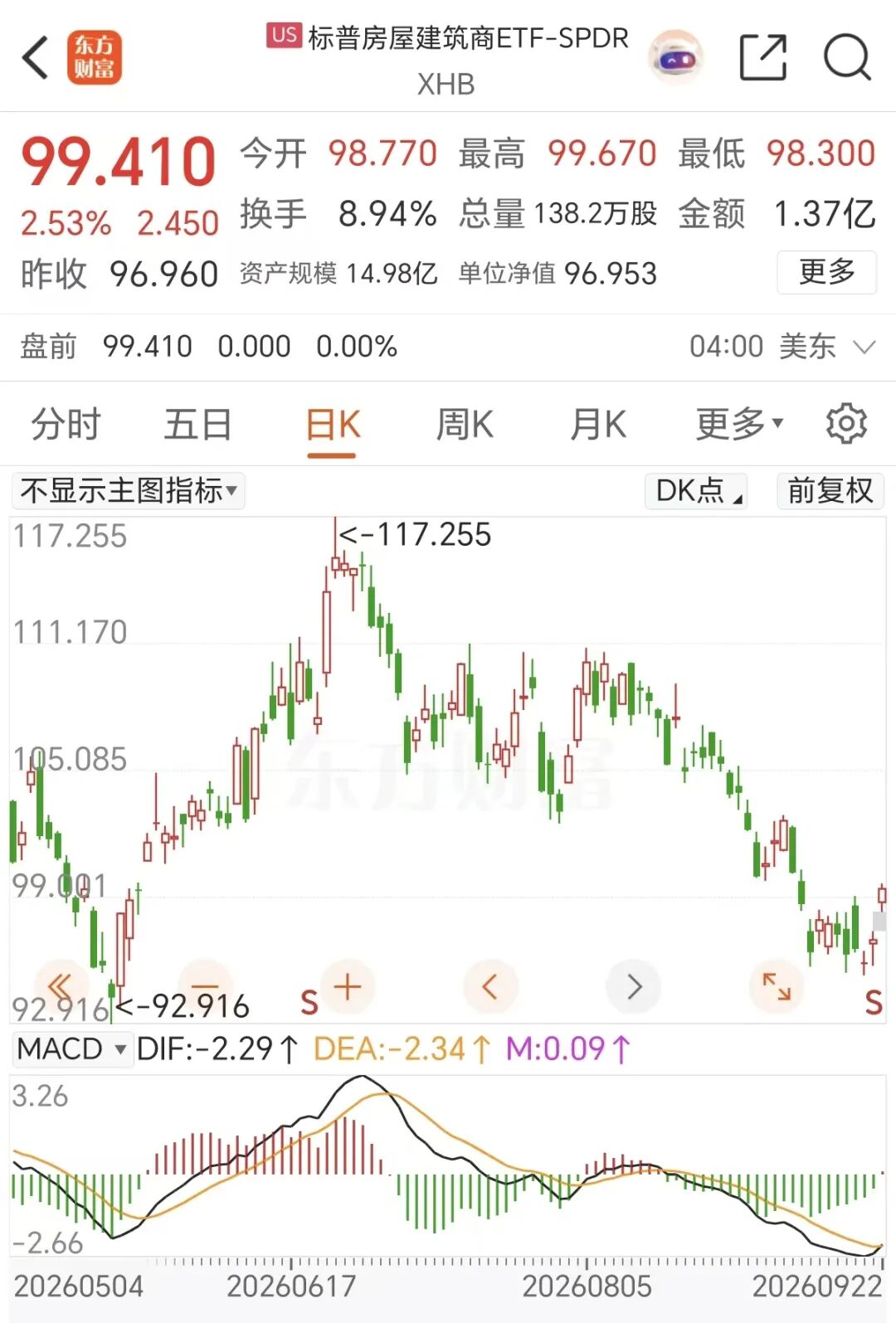Screen dimensions: 896x1323
Task: Tap the DK点 option
Action: click(x=696, y=490)
